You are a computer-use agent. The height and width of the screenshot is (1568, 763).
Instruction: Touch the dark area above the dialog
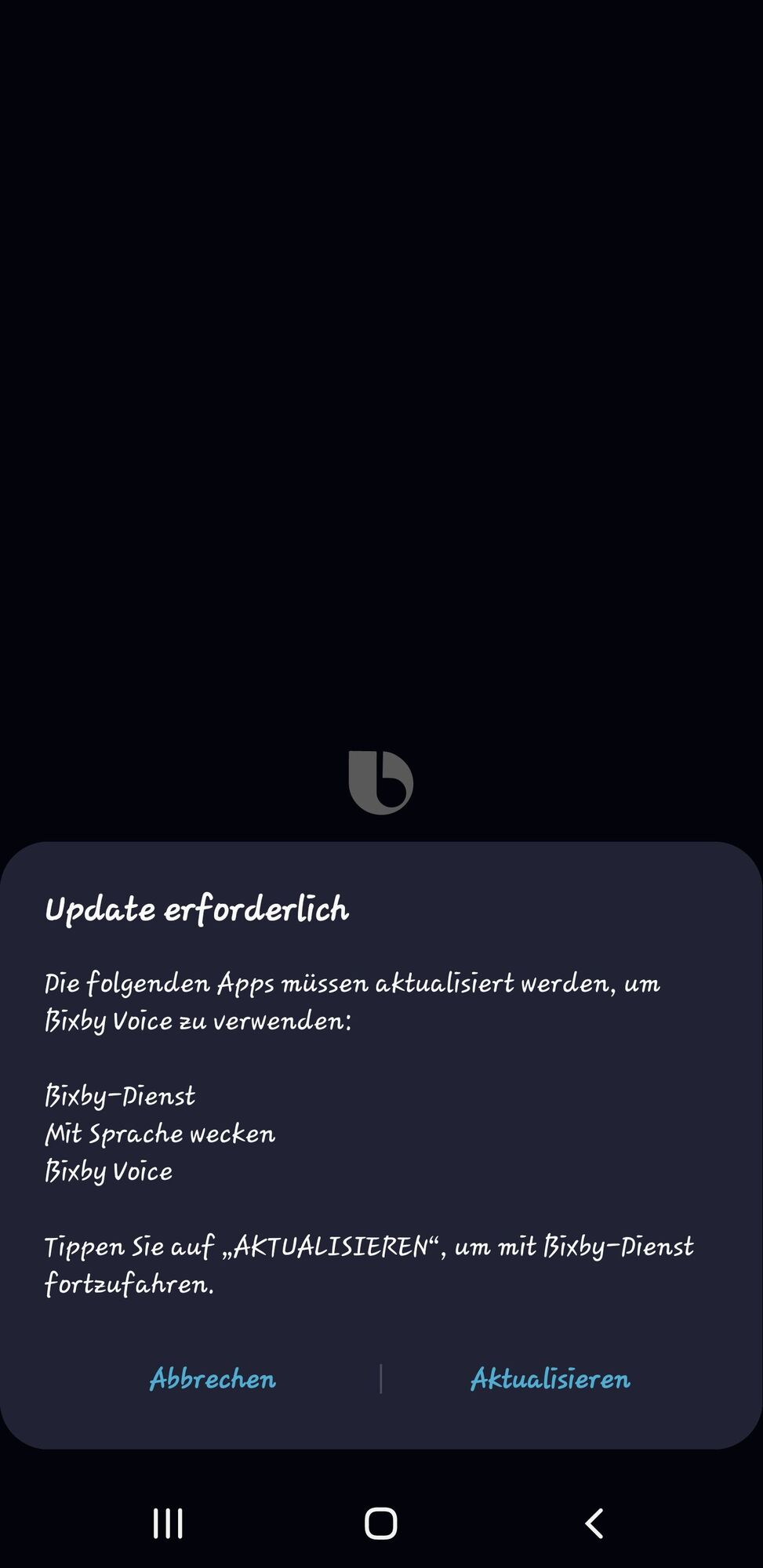pos(382,392)
